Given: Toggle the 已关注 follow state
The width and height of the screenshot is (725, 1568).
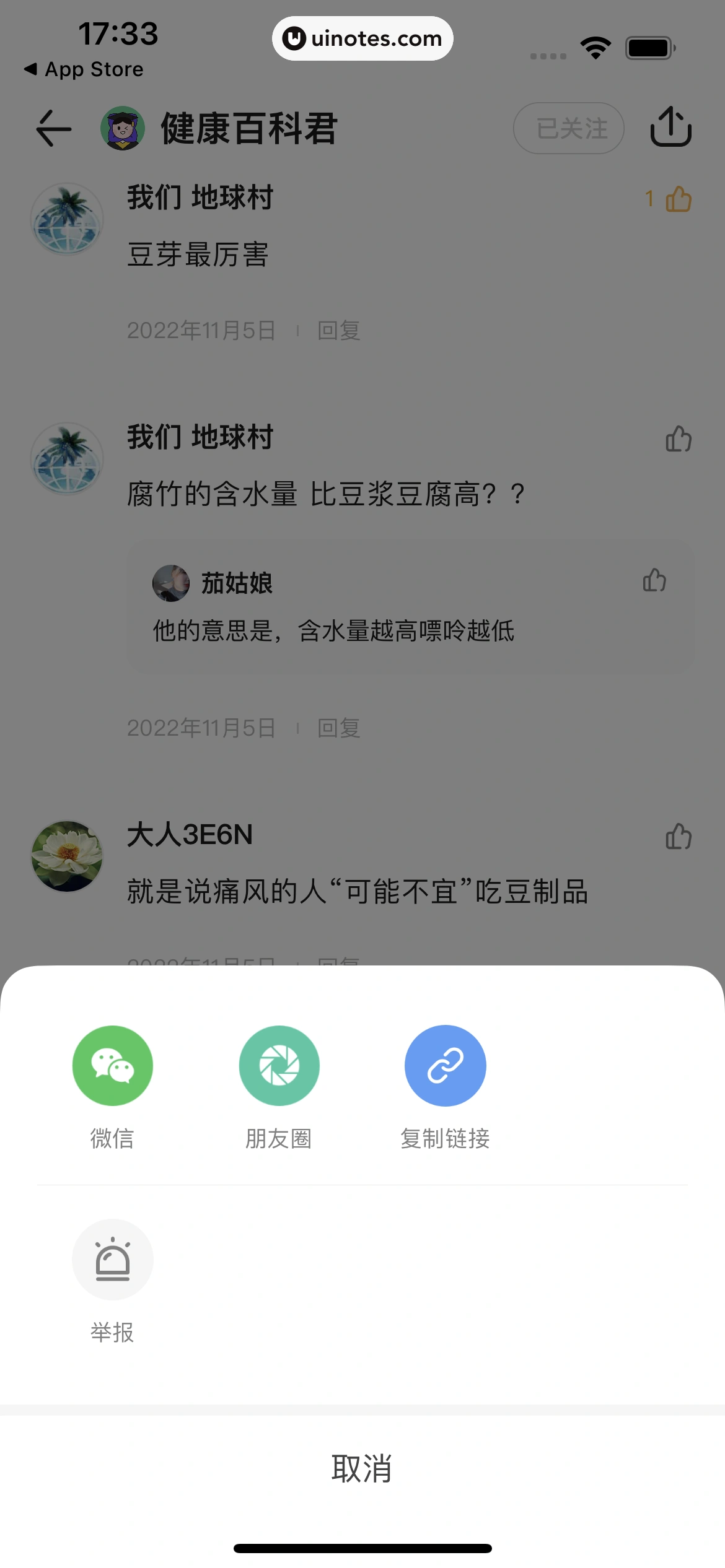Looking at the screenshot, I should pyautogui.click(x=568, y=128).
